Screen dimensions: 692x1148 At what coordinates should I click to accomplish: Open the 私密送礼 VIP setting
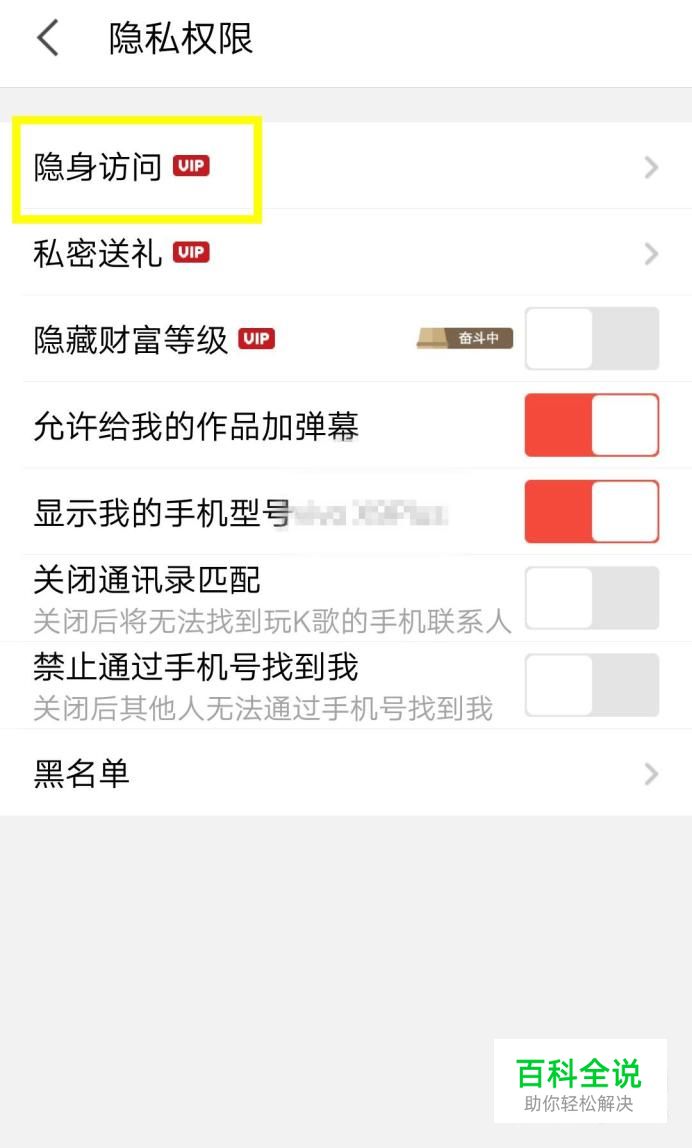point(346,253)
